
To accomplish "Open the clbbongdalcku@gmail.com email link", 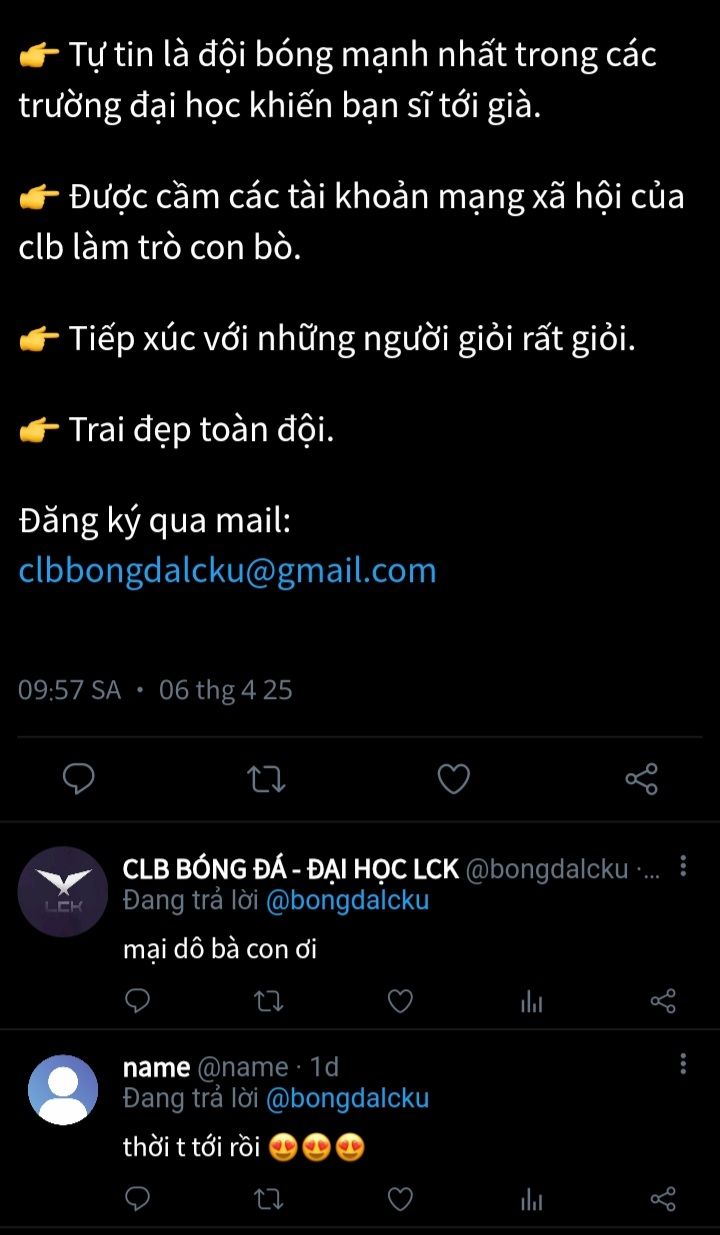I will click(228, 571).
